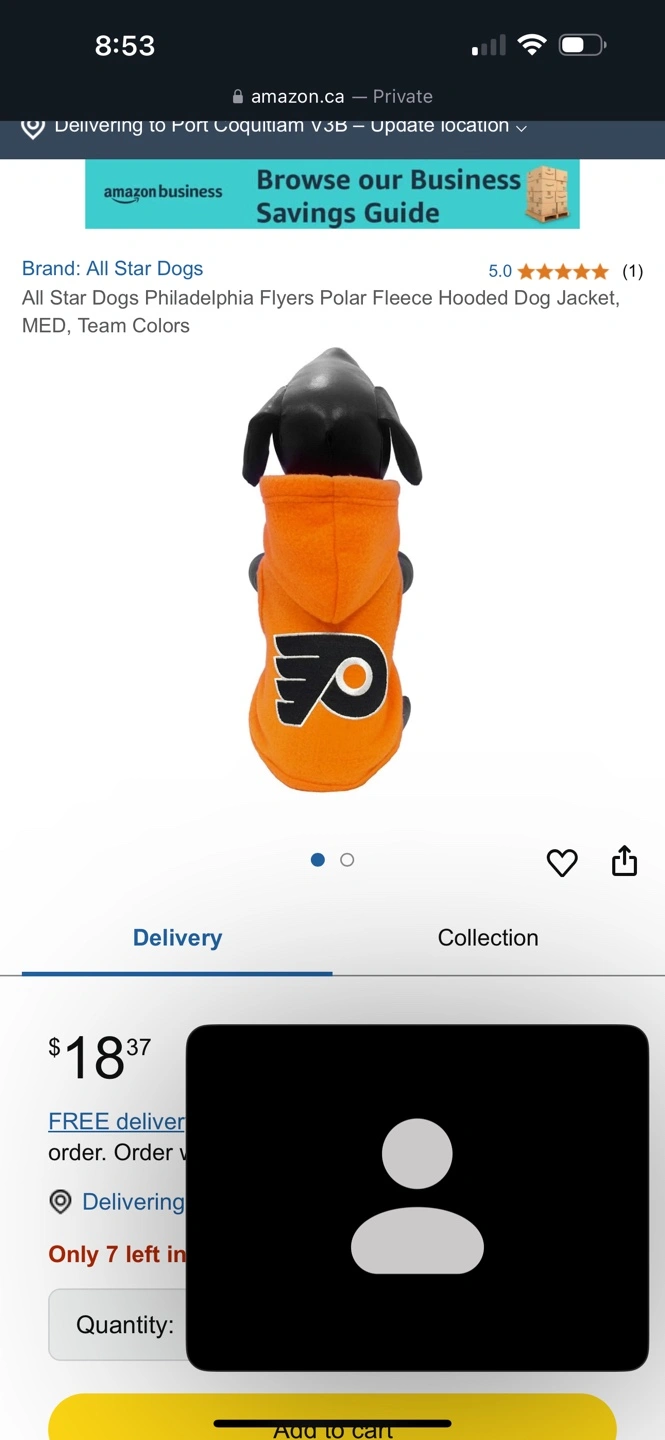Tap the amazon.ca address bar
This screenshot has width=665, height=1440.
tap(332, 97)
